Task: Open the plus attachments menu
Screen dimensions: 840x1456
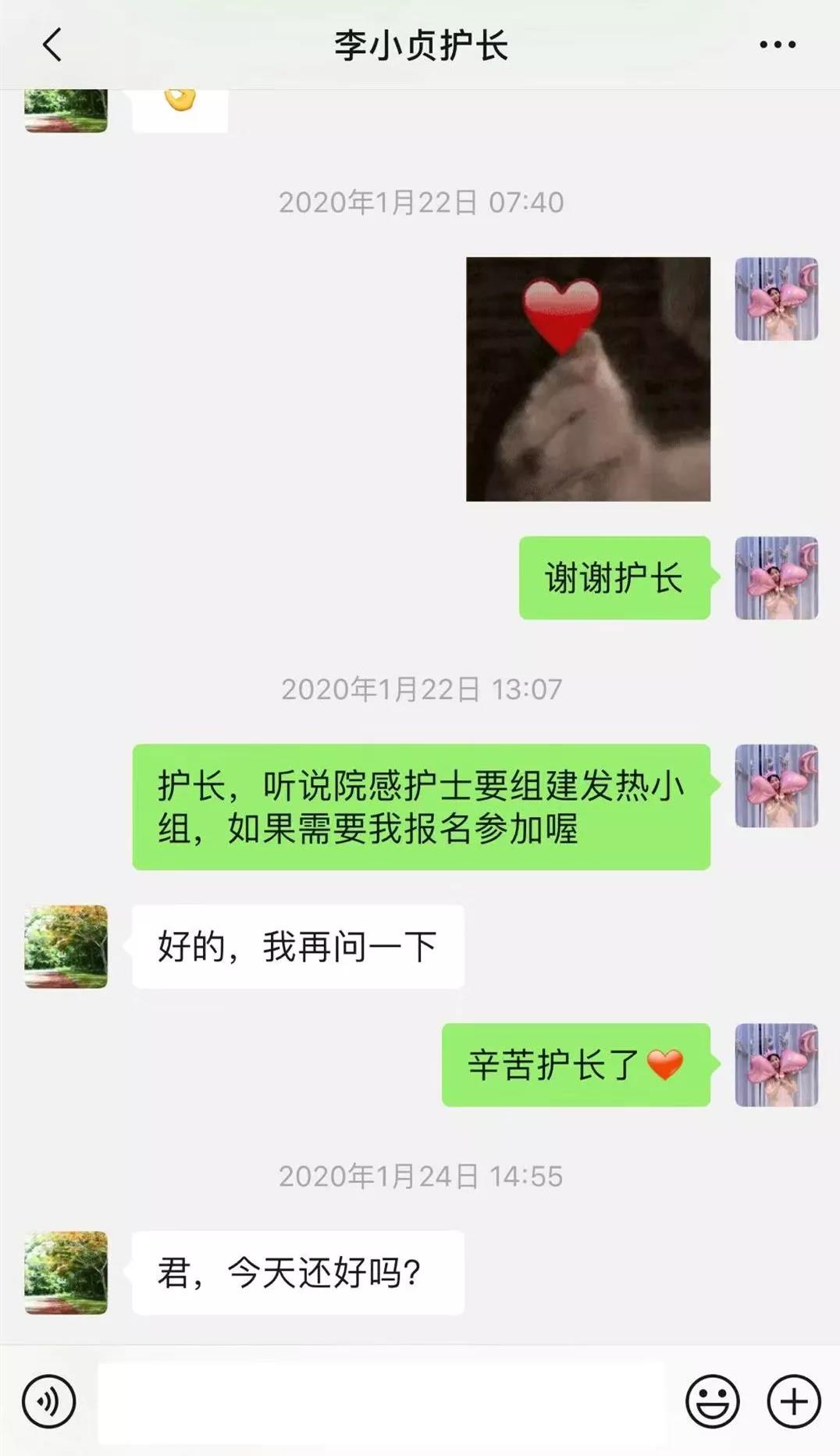Action: click(794, 1401)
